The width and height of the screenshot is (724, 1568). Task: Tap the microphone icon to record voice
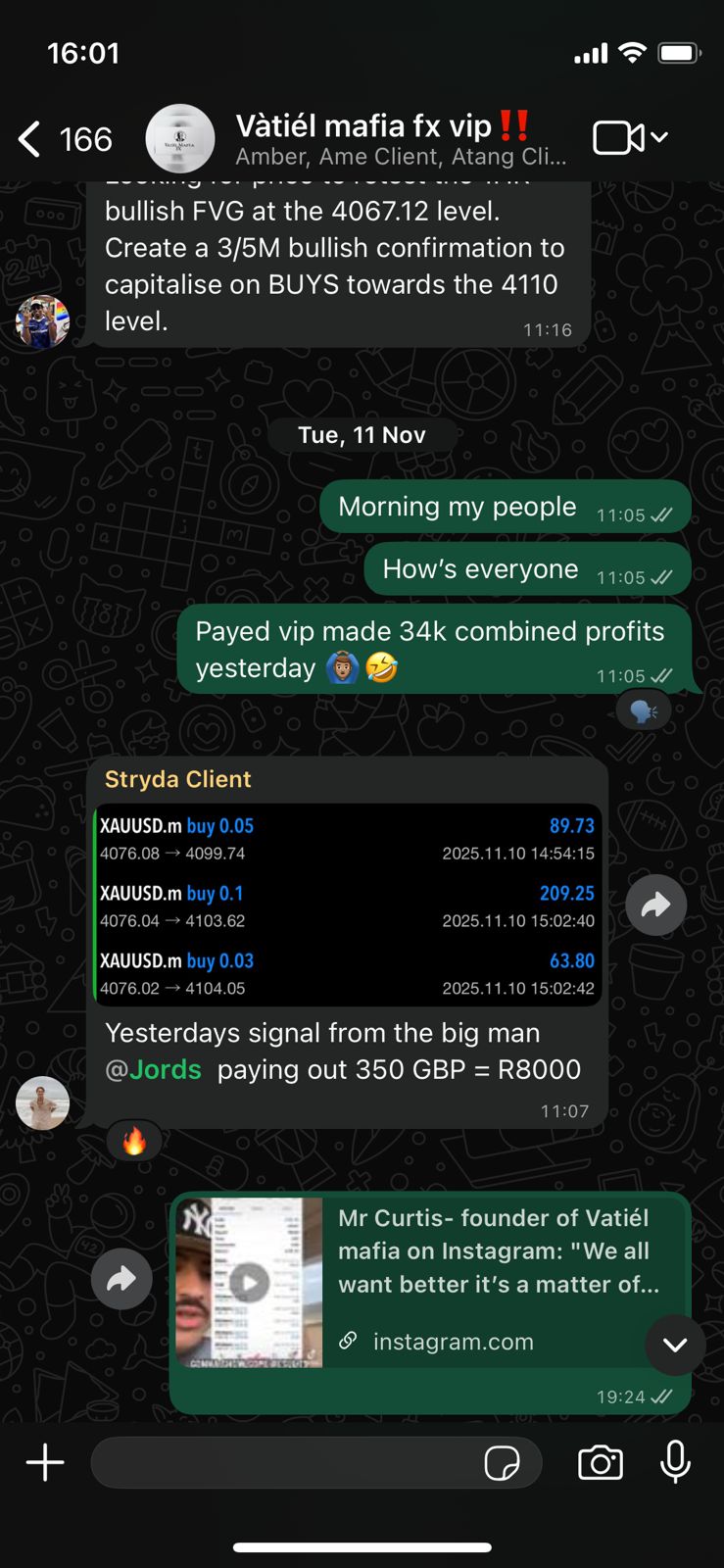675,1462
